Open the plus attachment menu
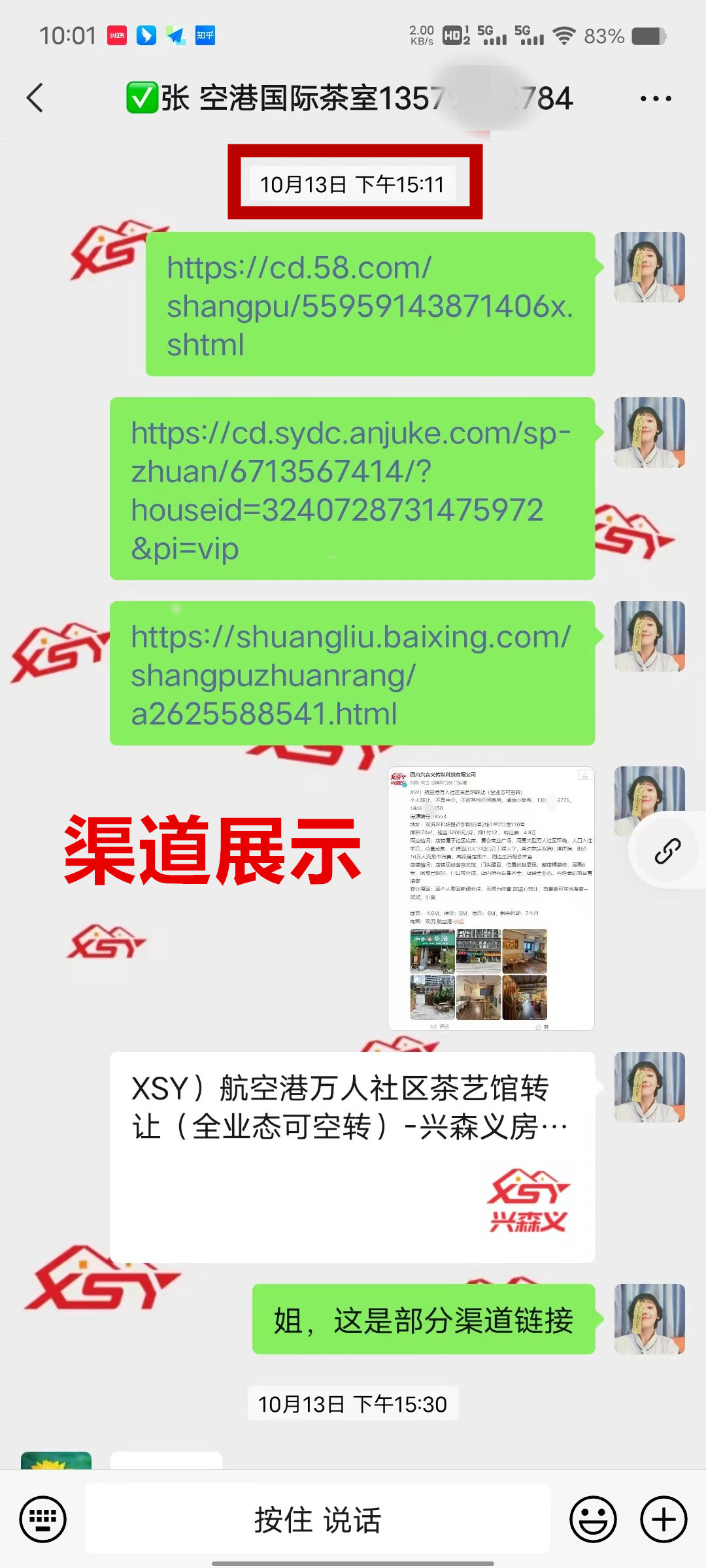The height and width of the screenshot is (1568, 706). point(664,1519)
